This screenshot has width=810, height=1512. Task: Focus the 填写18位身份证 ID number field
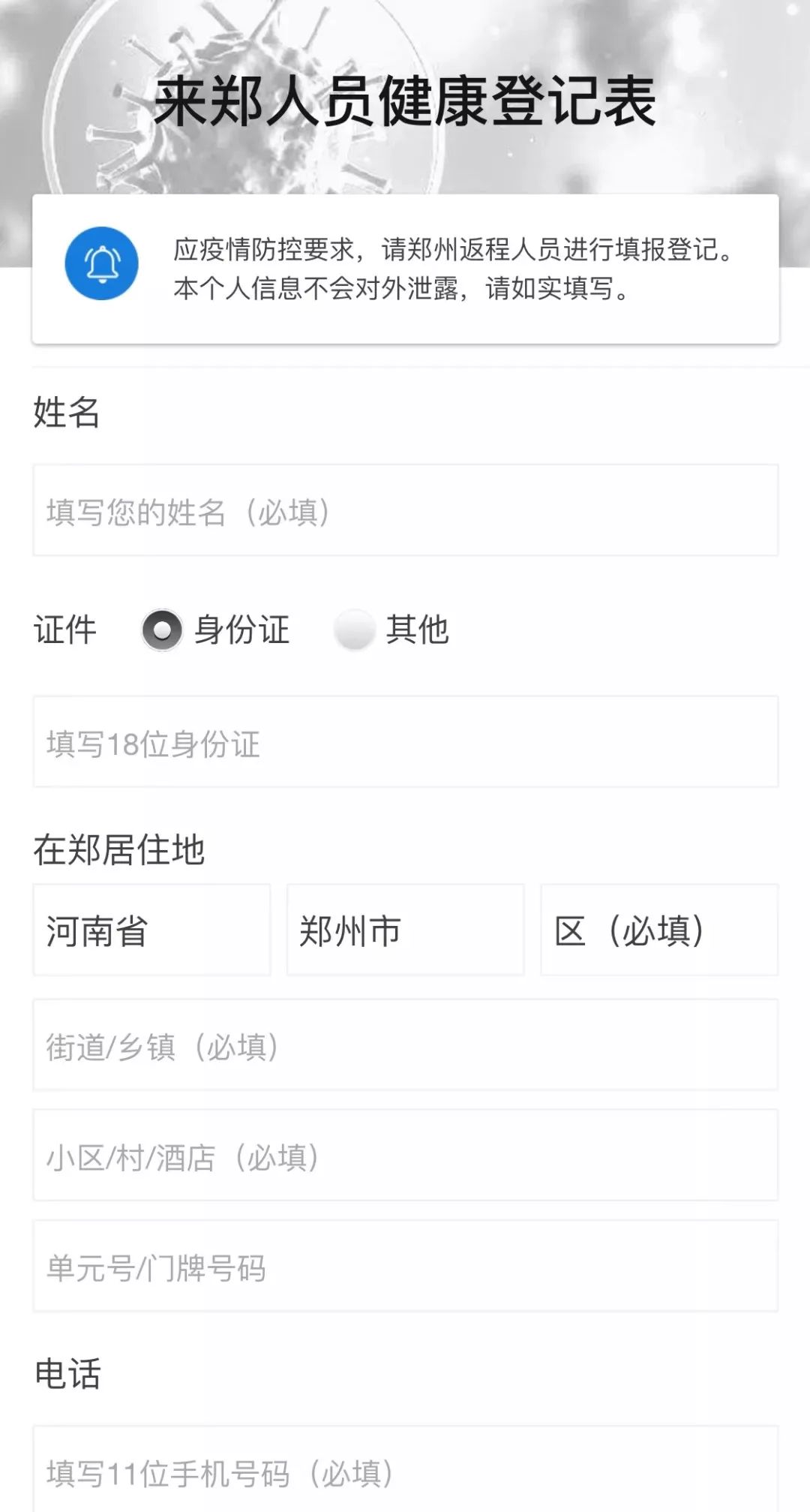(x=405, y=741)
